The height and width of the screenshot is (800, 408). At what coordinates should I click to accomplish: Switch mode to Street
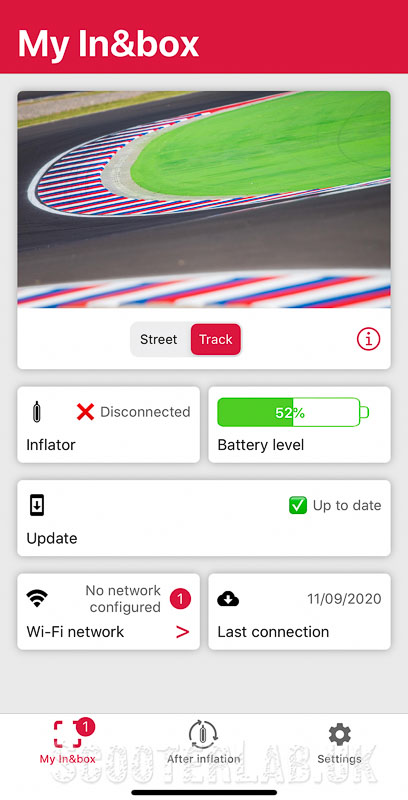pyautogui.click(x=159, y=339)
